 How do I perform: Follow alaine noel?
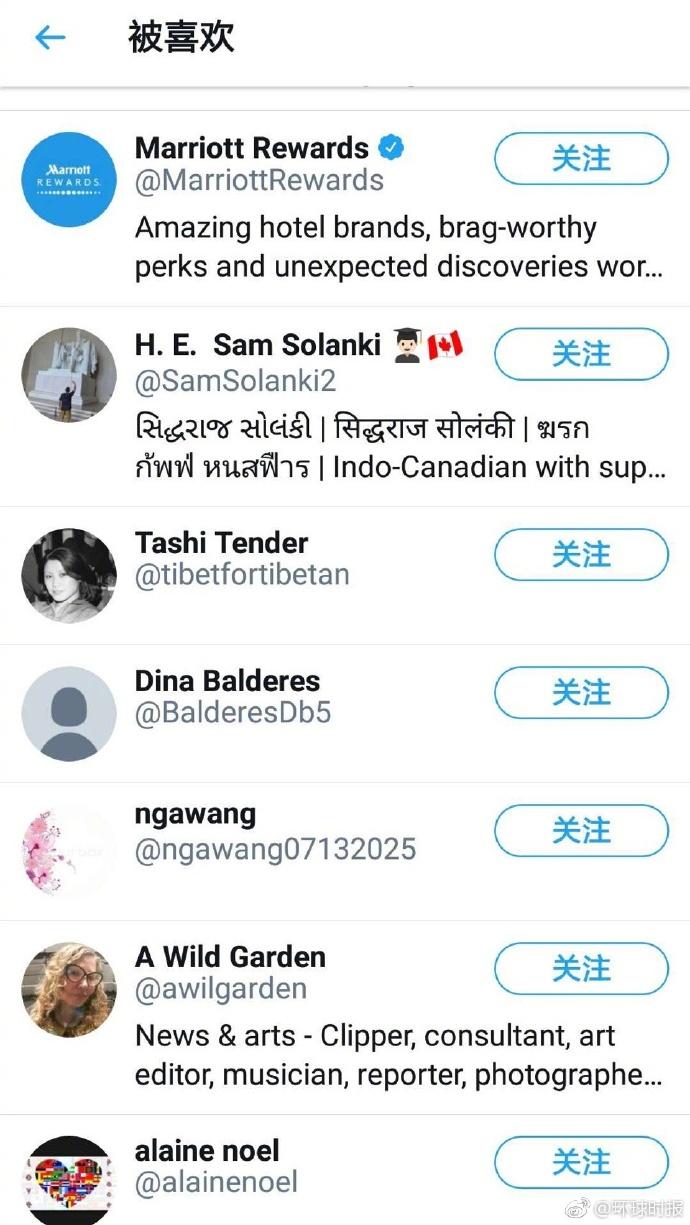581,1163
